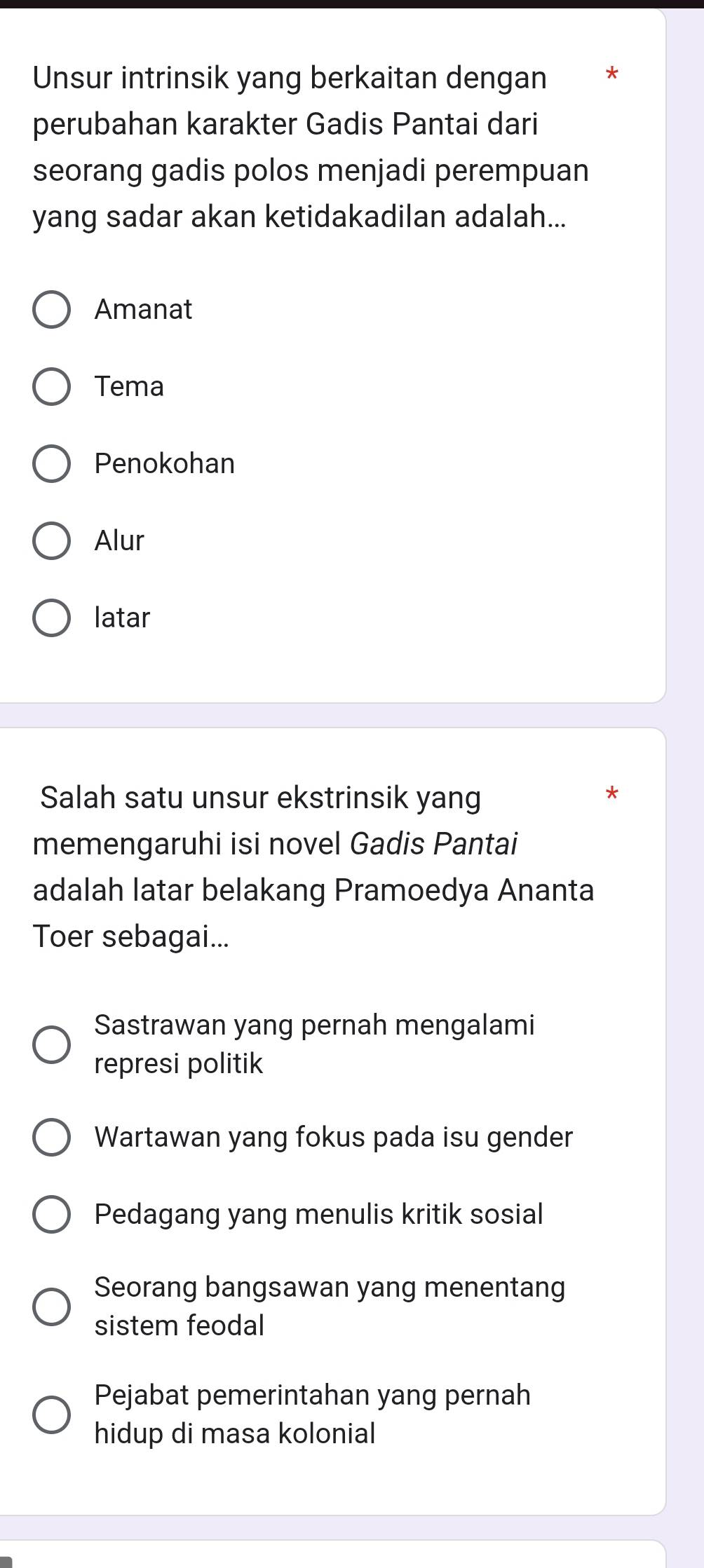The height and width of the screenshot is (1568, 704).
Task: Choose Sastrawan yang pernah mengalami represi politik
Action: [51, 1044]
